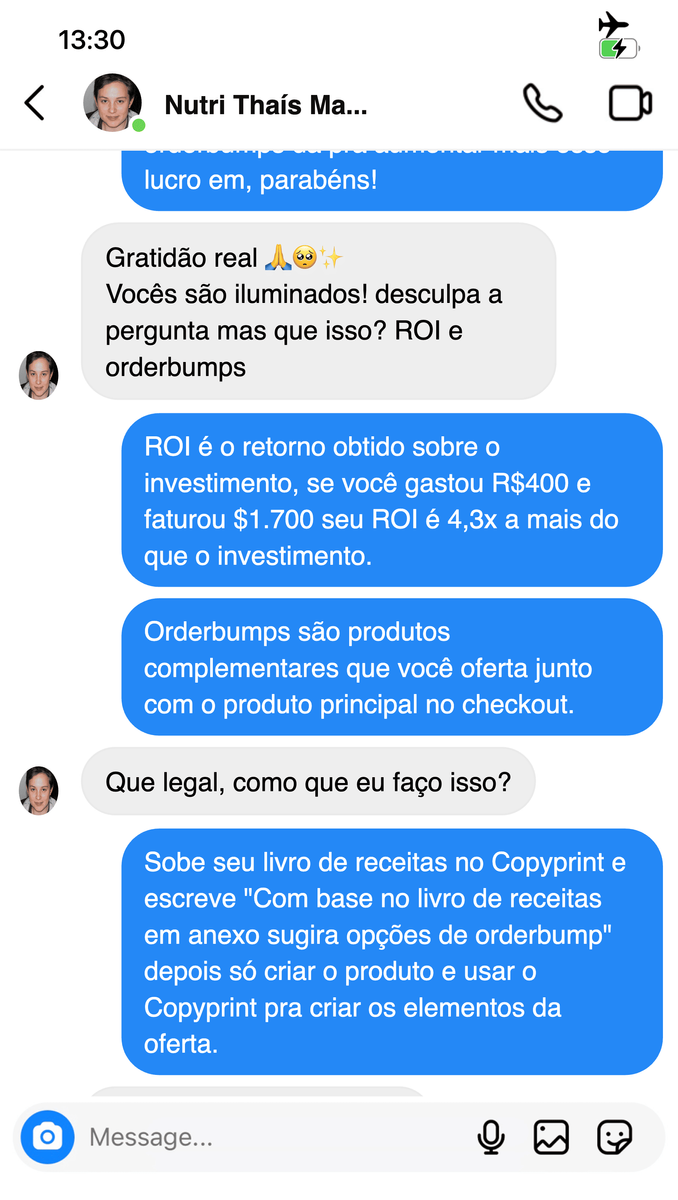Start a video call with Nutri Thaís
This screenshot has height=1200, width=678.
[630, 103]
